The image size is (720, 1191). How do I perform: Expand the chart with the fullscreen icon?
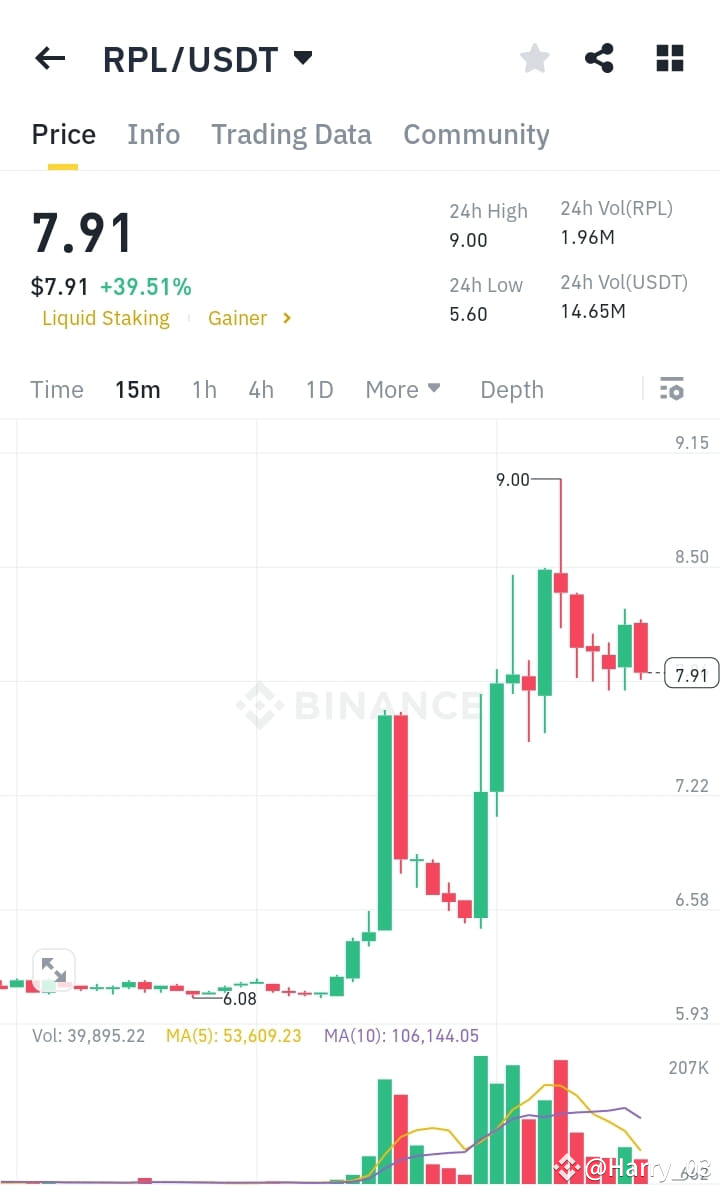pos(54,969)
